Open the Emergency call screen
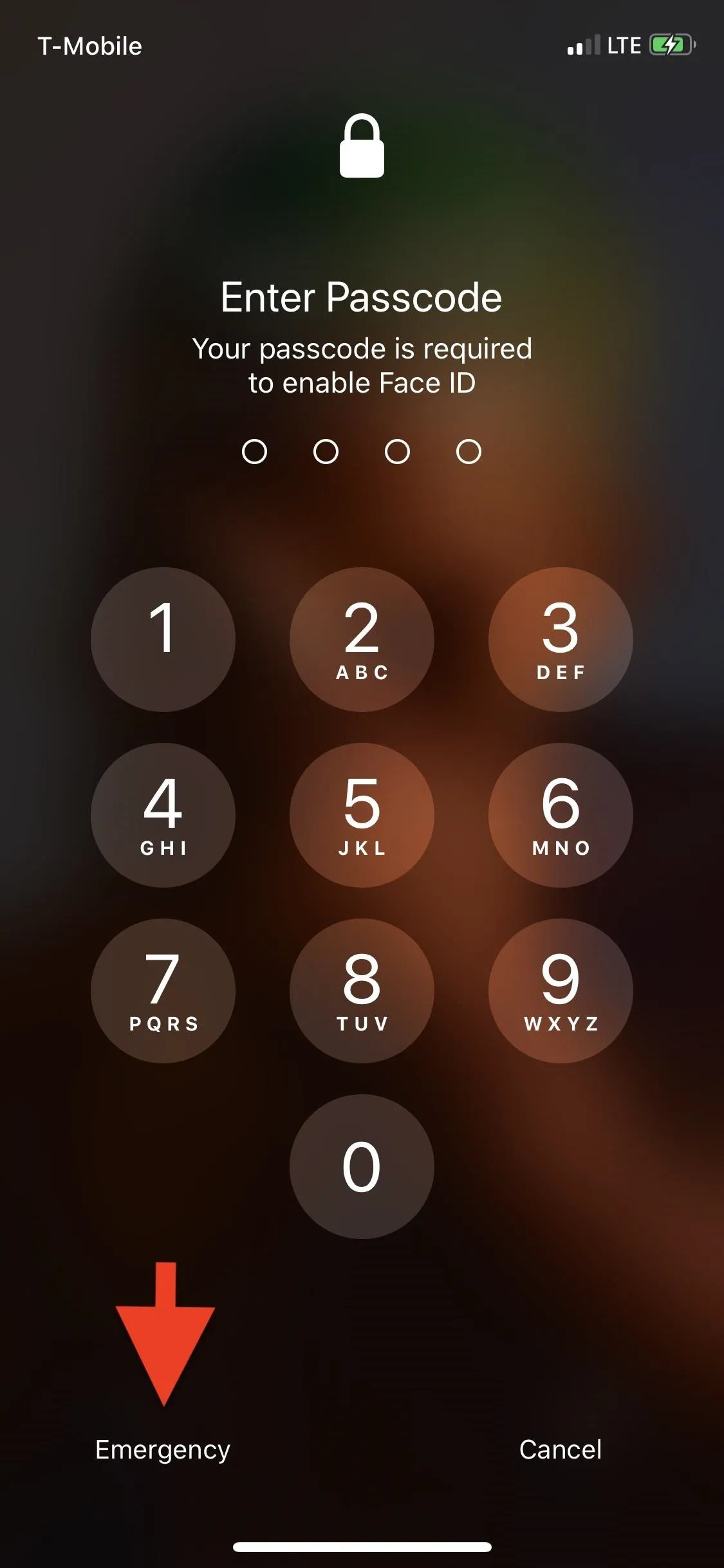This screenshot has height=1568, width=724. [163, 1450]
